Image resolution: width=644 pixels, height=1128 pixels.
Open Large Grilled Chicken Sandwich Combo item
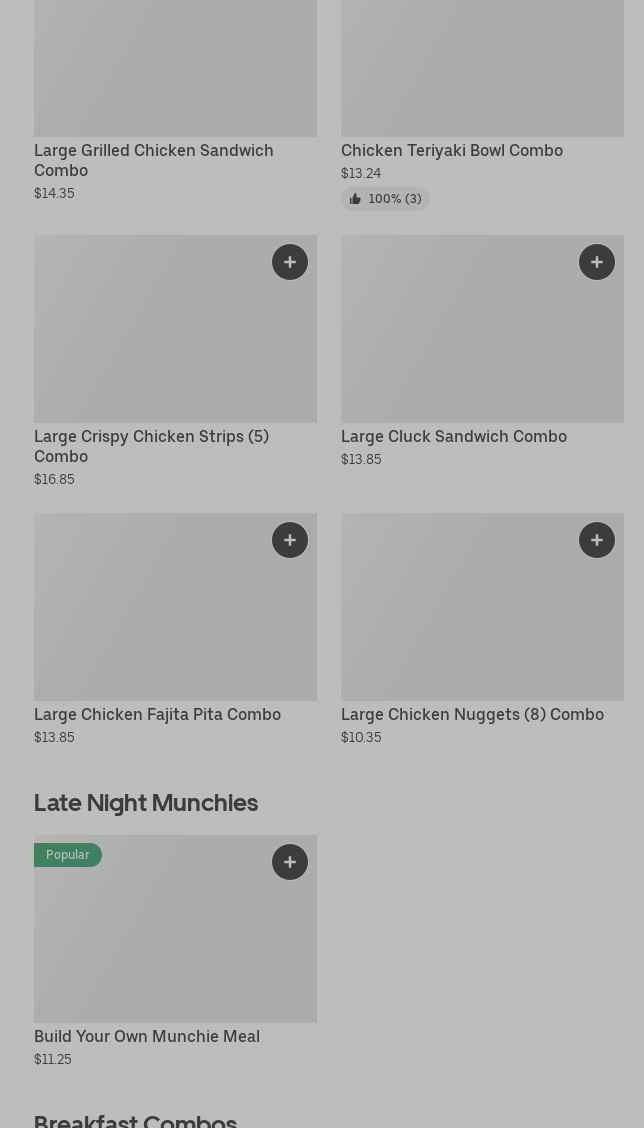(153, 160)
